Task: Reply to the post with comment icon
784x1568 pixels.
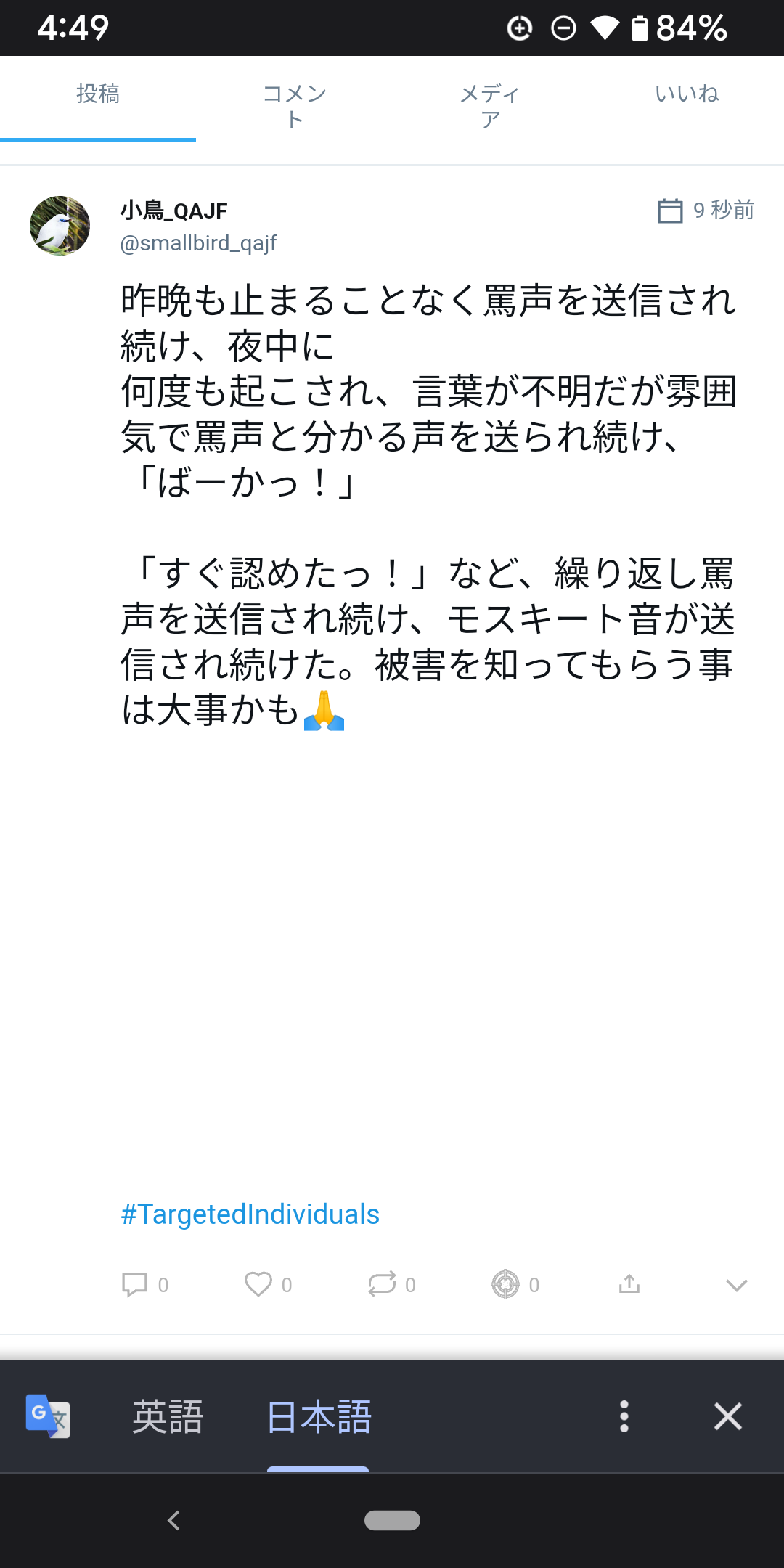Action: 135,1284
